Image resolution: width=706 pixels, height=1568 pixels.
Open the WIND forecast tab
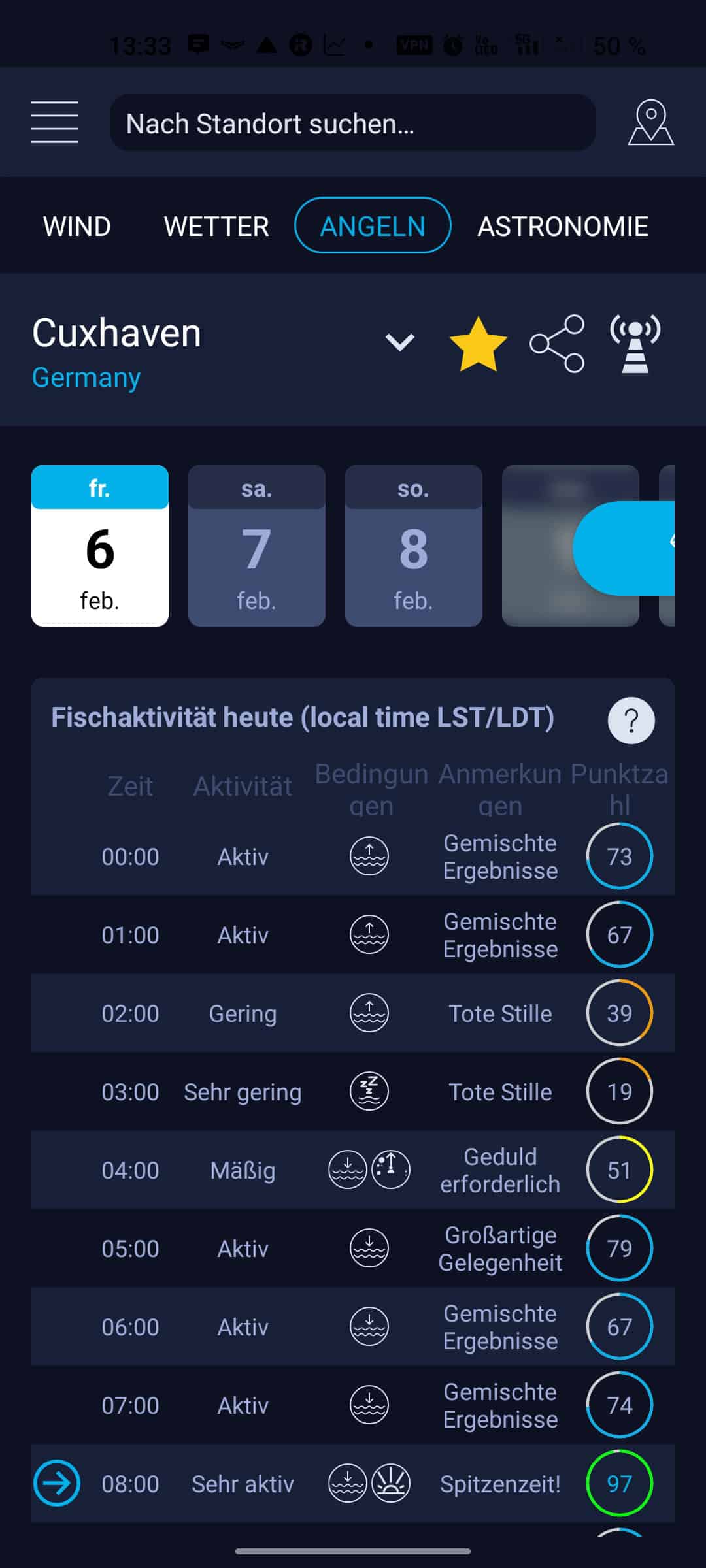click(x=76, y=225)
